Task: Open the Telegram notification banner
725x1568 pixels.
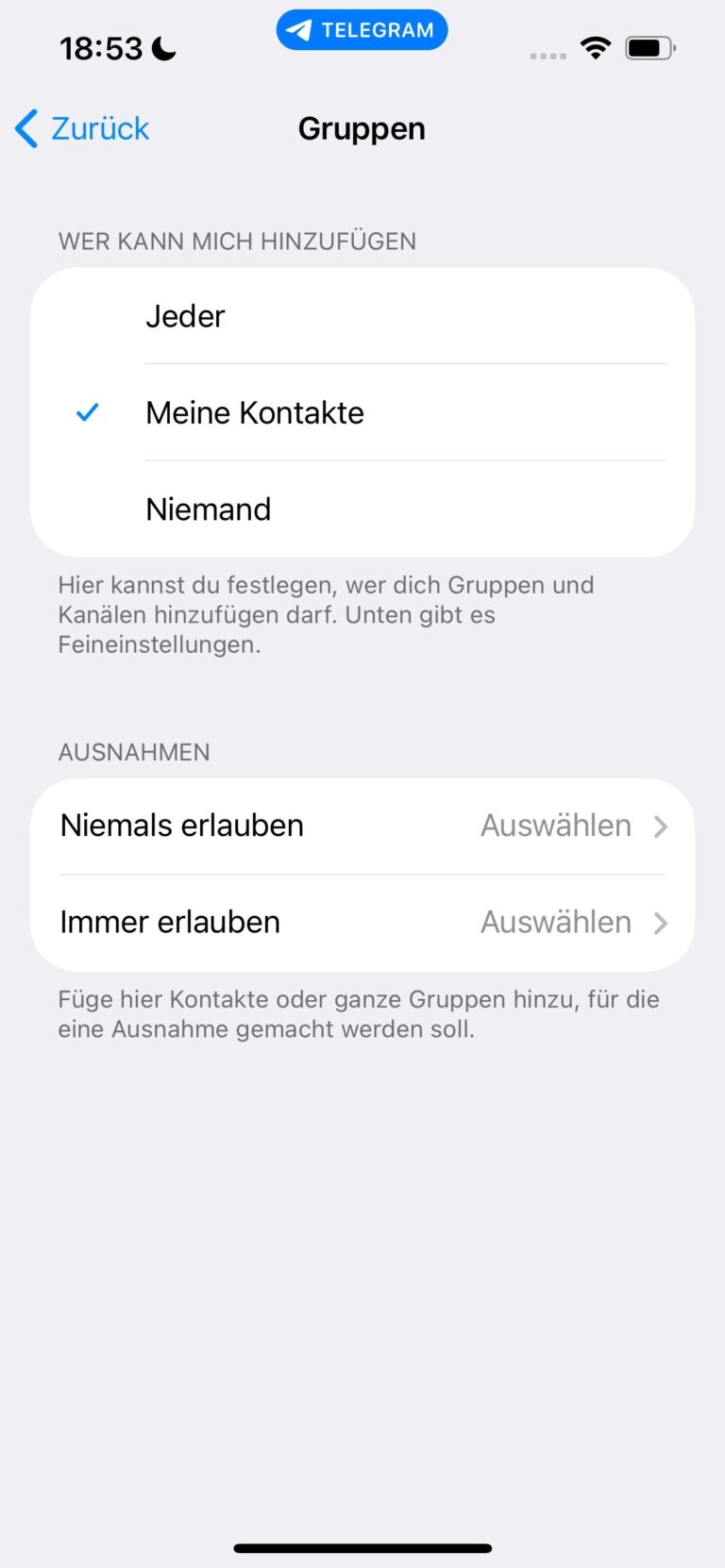Action: pos(362,29)
